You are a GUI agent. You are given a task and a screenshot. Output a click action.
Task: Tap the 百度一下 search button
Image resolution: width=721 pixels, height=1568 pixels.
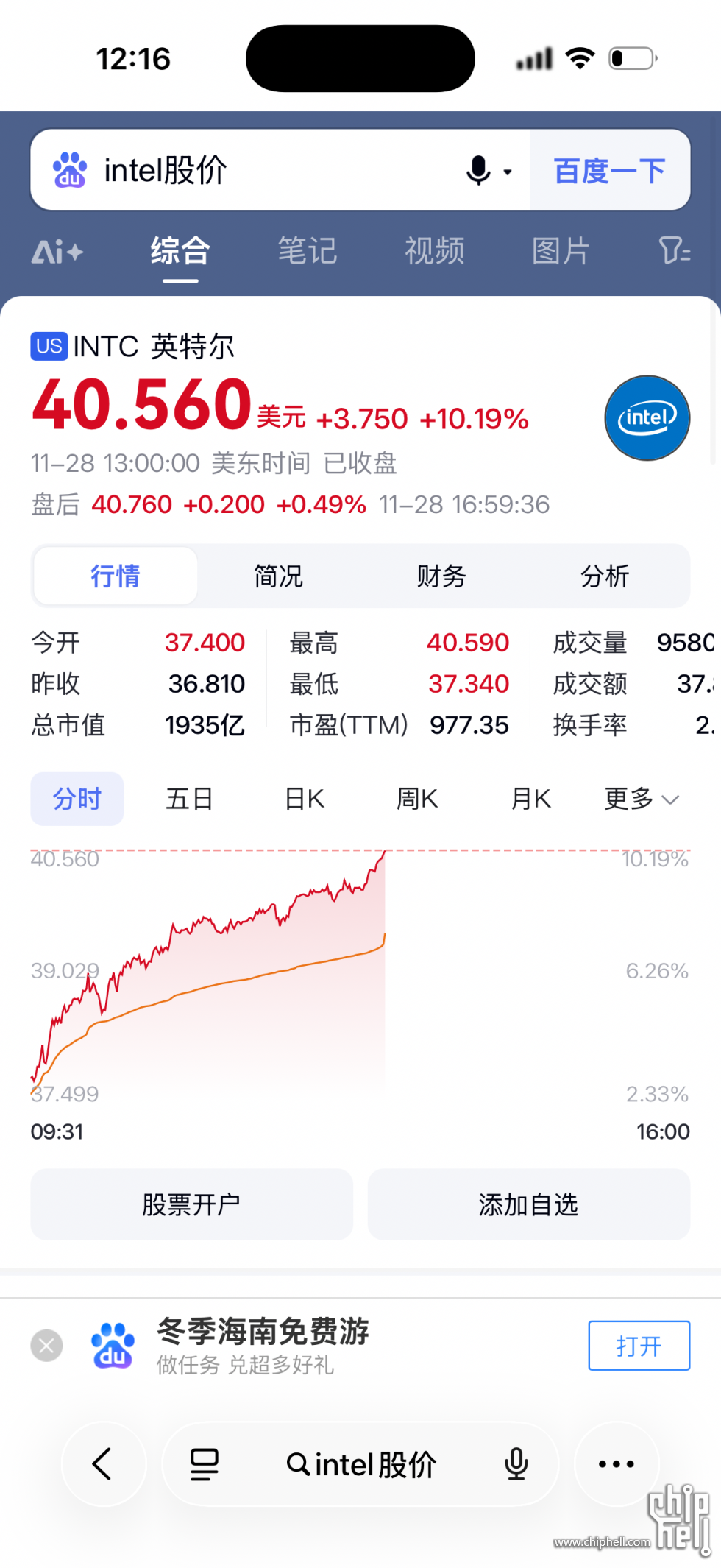point(609,171)
